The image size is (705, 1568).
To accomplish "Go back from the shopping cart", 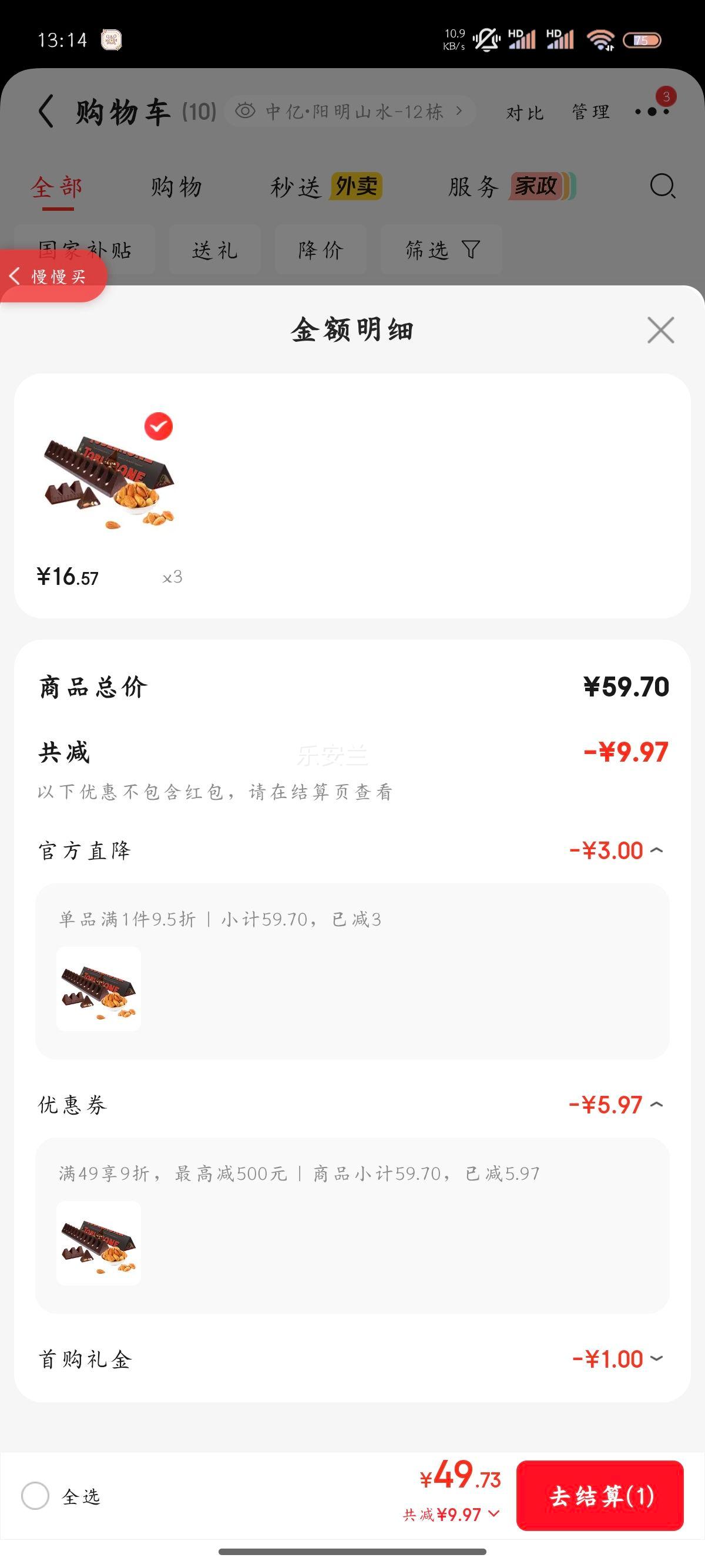I will [46, 112].
